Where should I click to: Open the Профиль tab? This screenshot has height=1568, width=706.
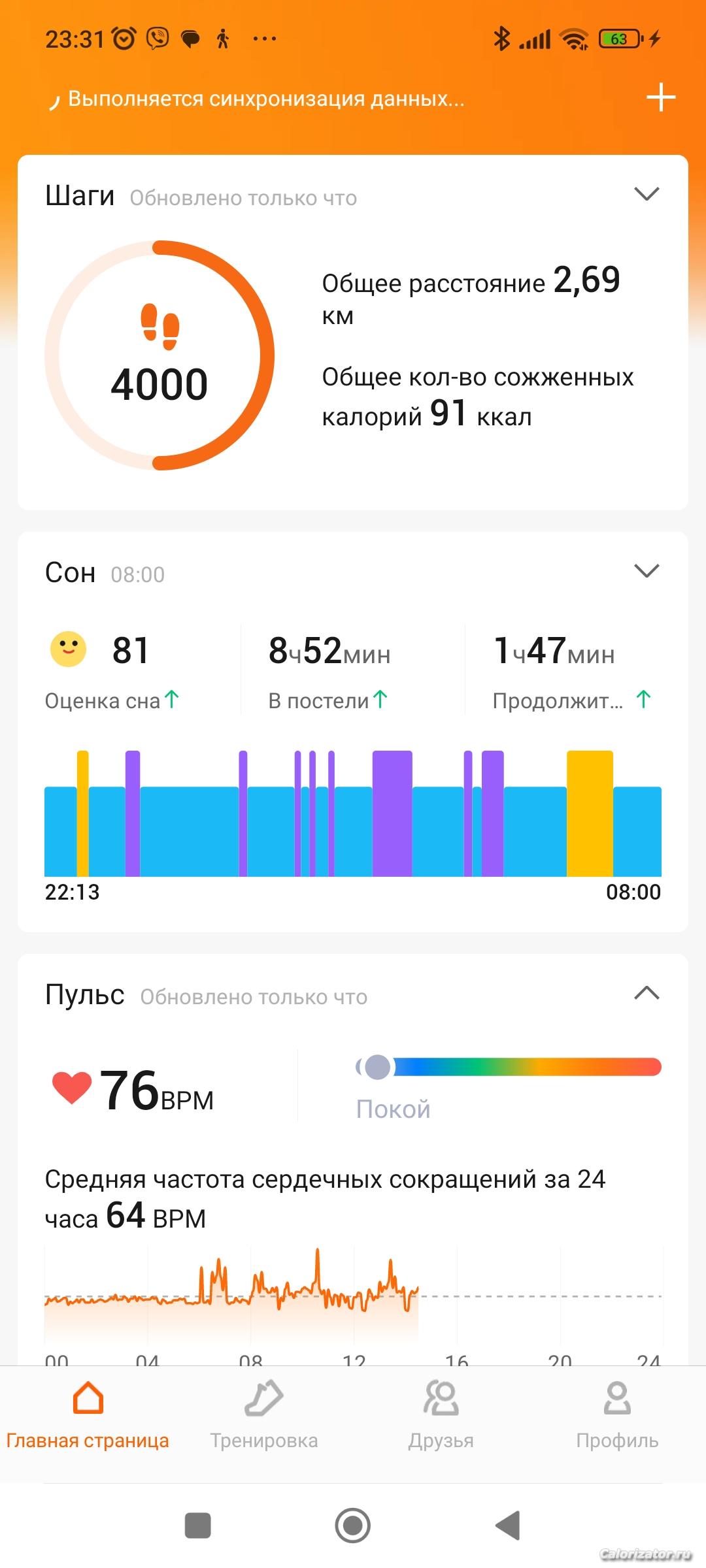(x=617, y=1414)
